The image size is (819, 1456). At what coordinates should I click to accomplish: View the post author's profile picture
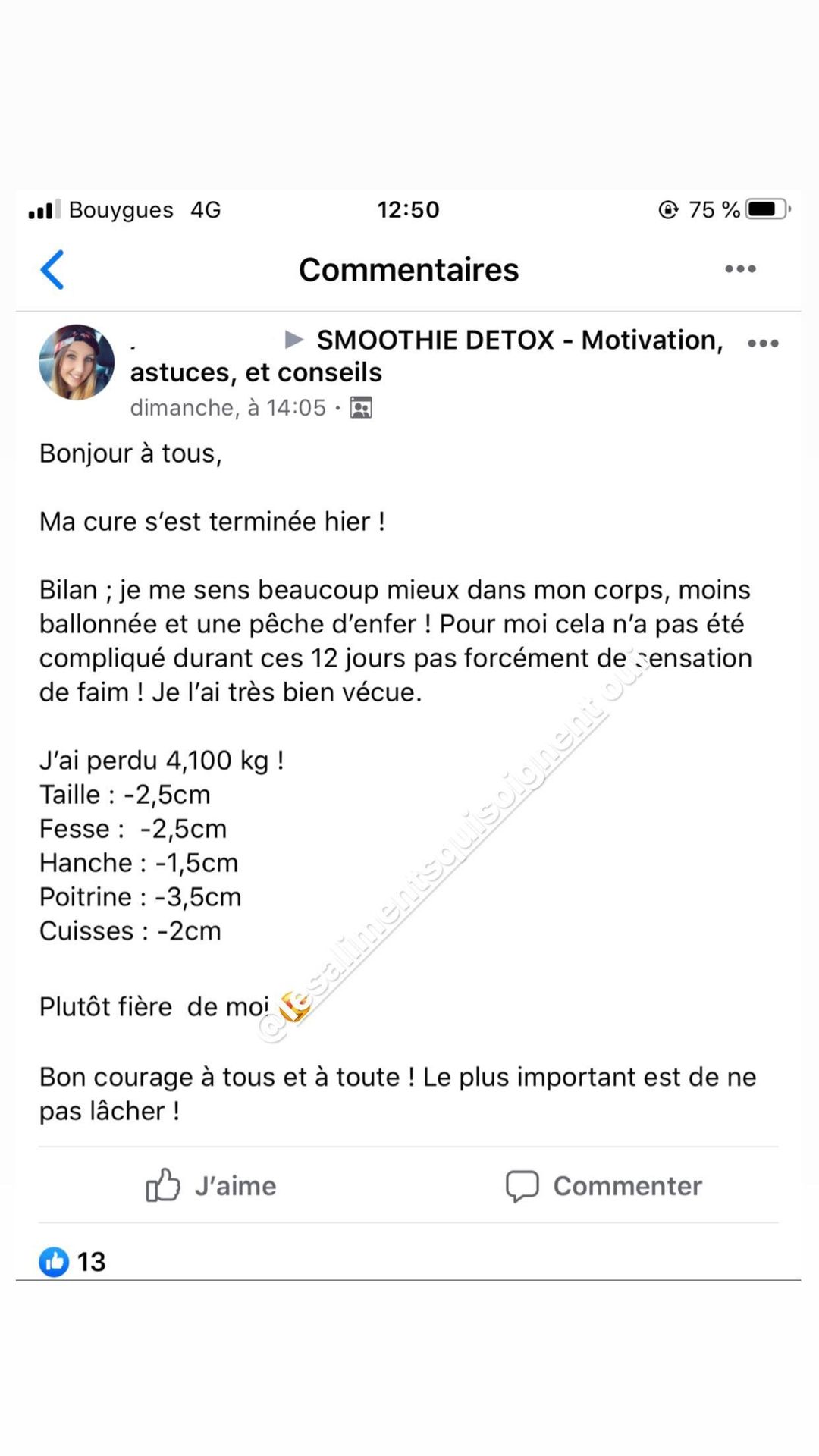(x=77, y=362)
